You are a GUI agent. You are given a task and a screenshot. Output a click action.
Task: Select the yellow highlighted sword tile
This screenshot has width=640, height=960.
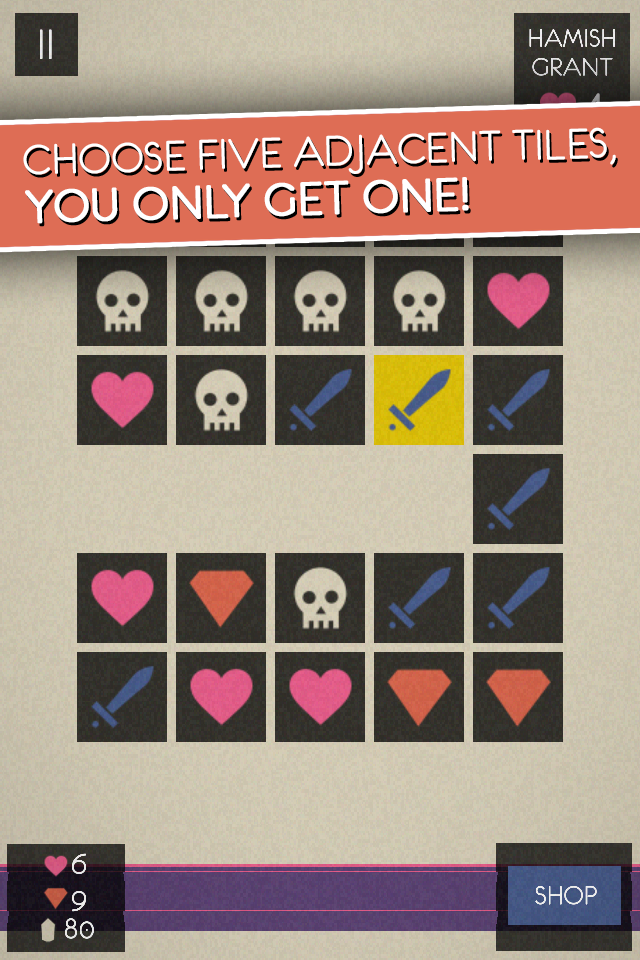(x=419, y=400)
